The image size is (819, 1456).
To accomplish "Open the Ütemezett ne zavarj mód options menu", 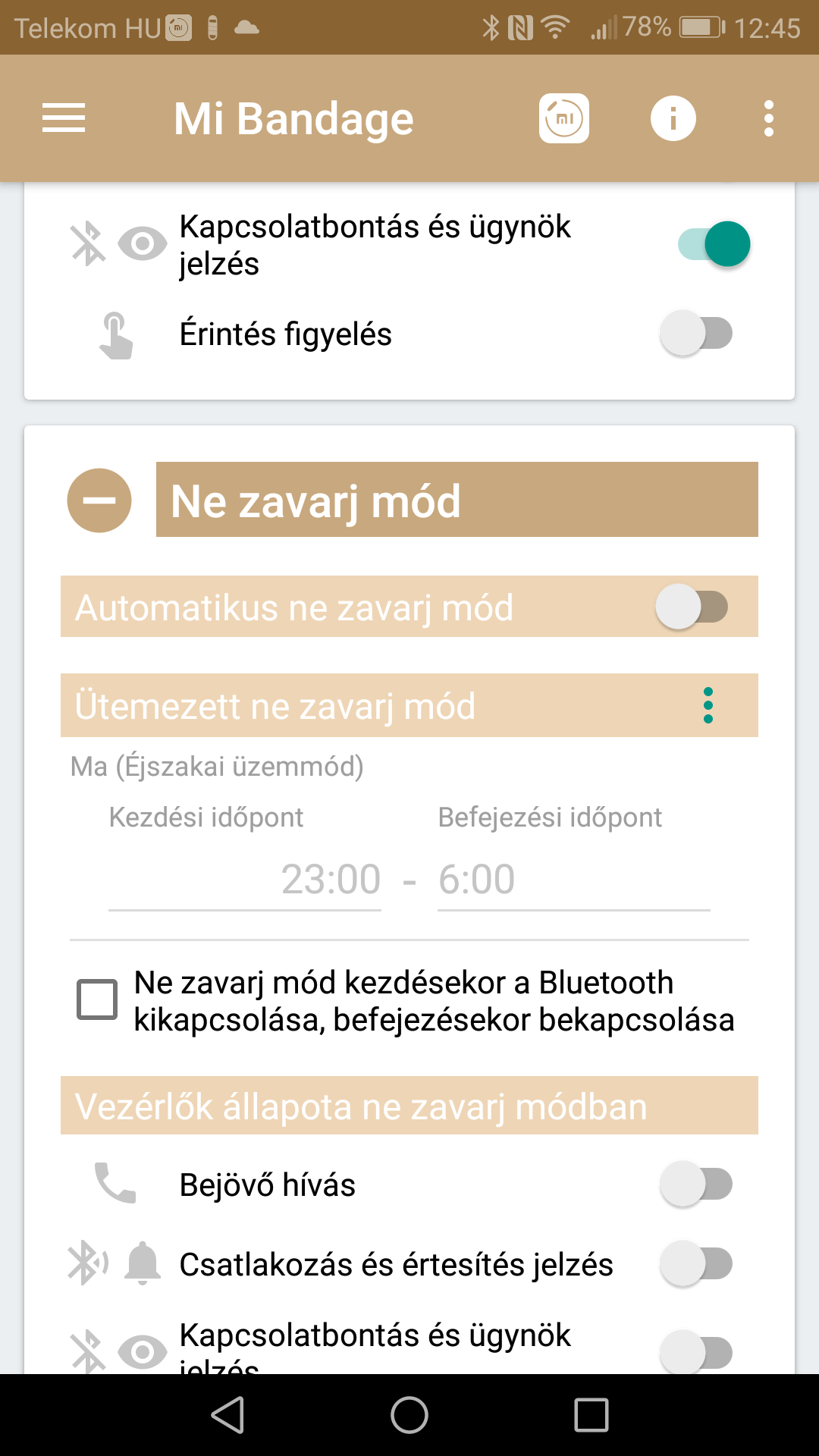I will coord(708,705).
